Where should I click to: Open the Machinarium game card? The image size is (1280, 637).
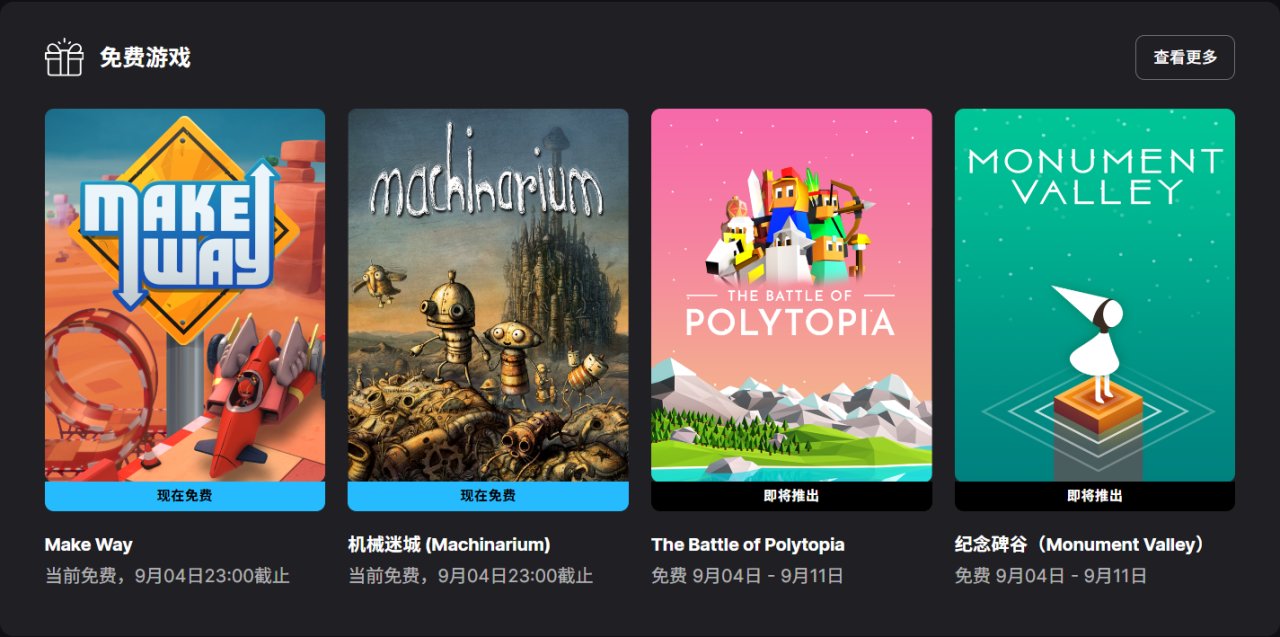pos(488,300)
